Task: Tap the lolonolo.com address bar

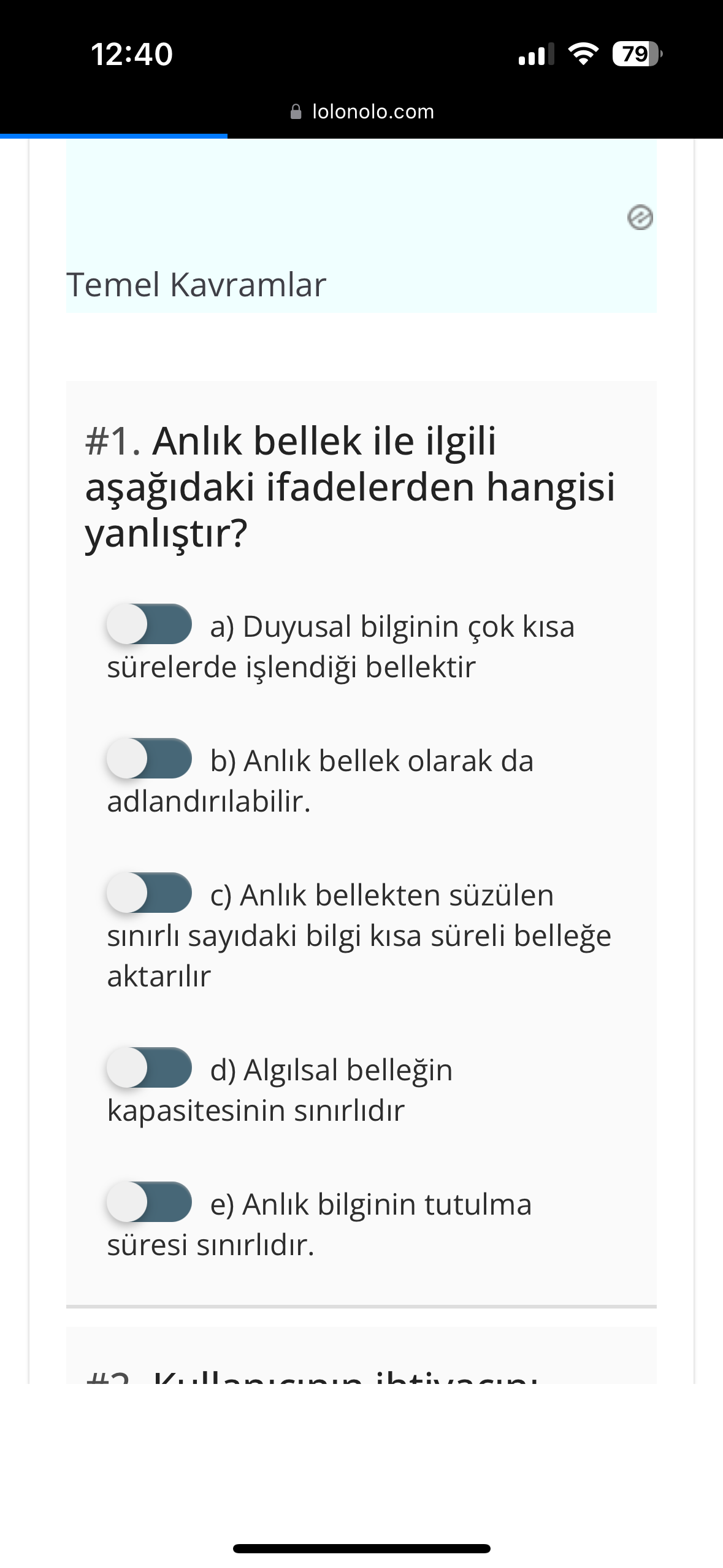Action: point(362,112)
